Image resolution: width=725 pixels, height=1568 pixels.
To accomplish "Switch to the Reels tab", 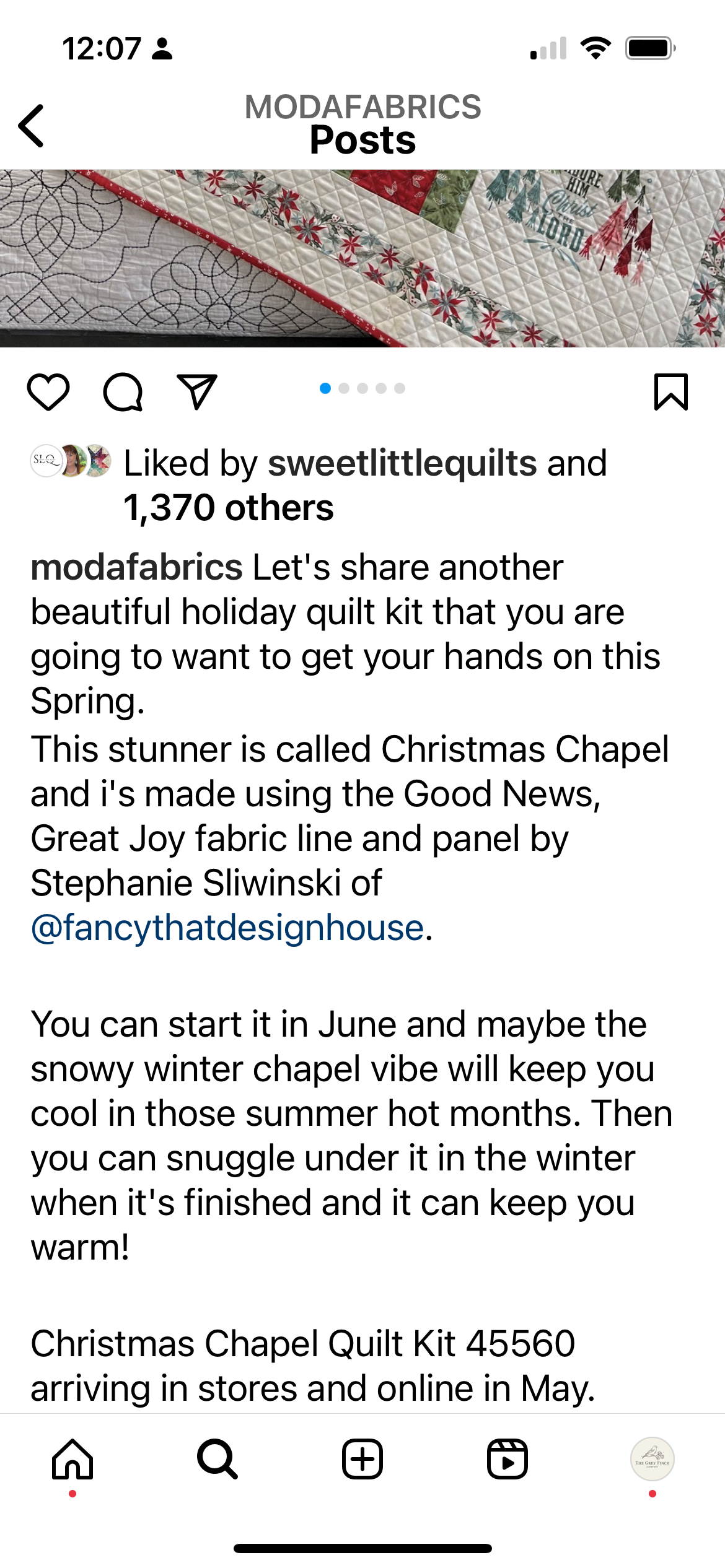I will pos(507,1459).
